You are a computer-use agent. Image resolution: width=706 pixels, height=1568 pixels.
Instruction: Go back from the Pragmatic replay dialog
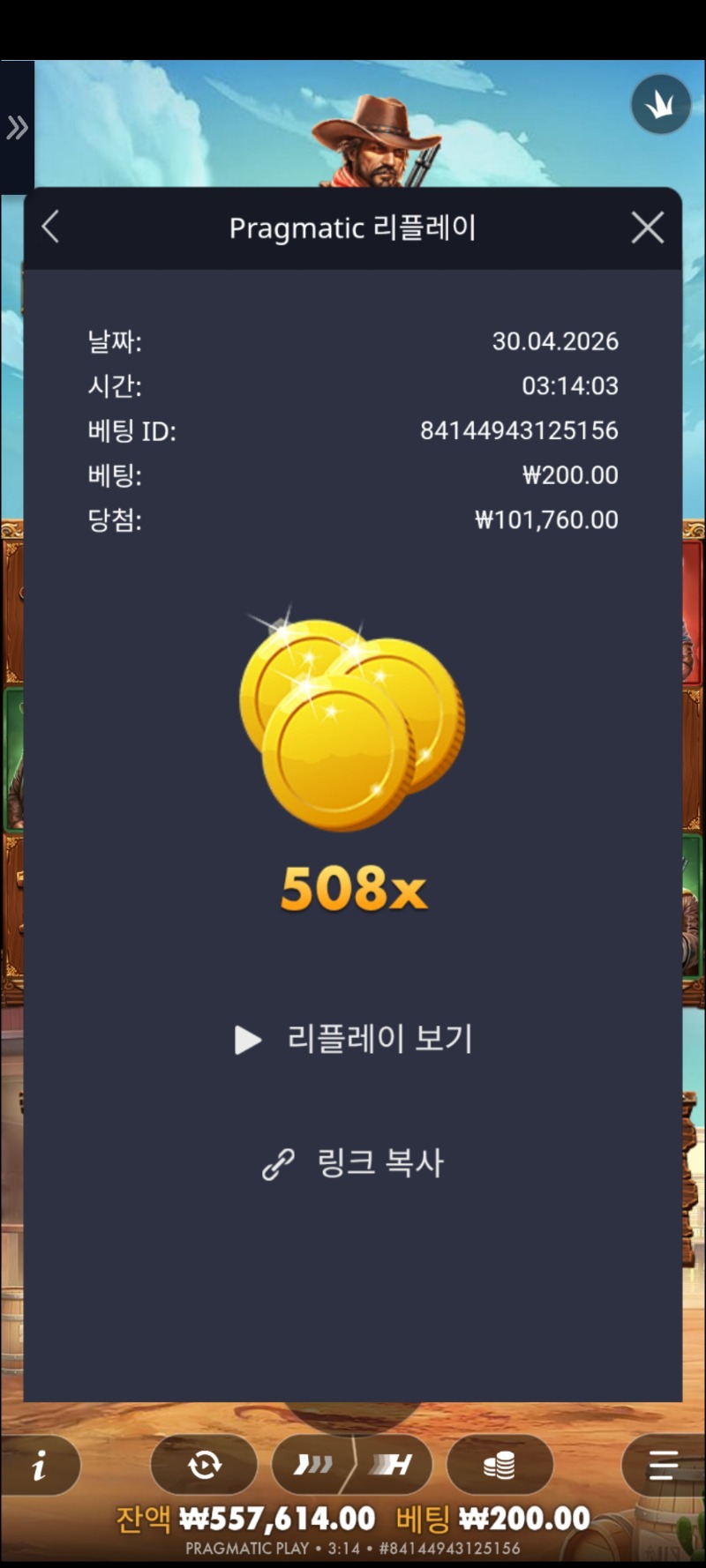[x=50, y=228]
